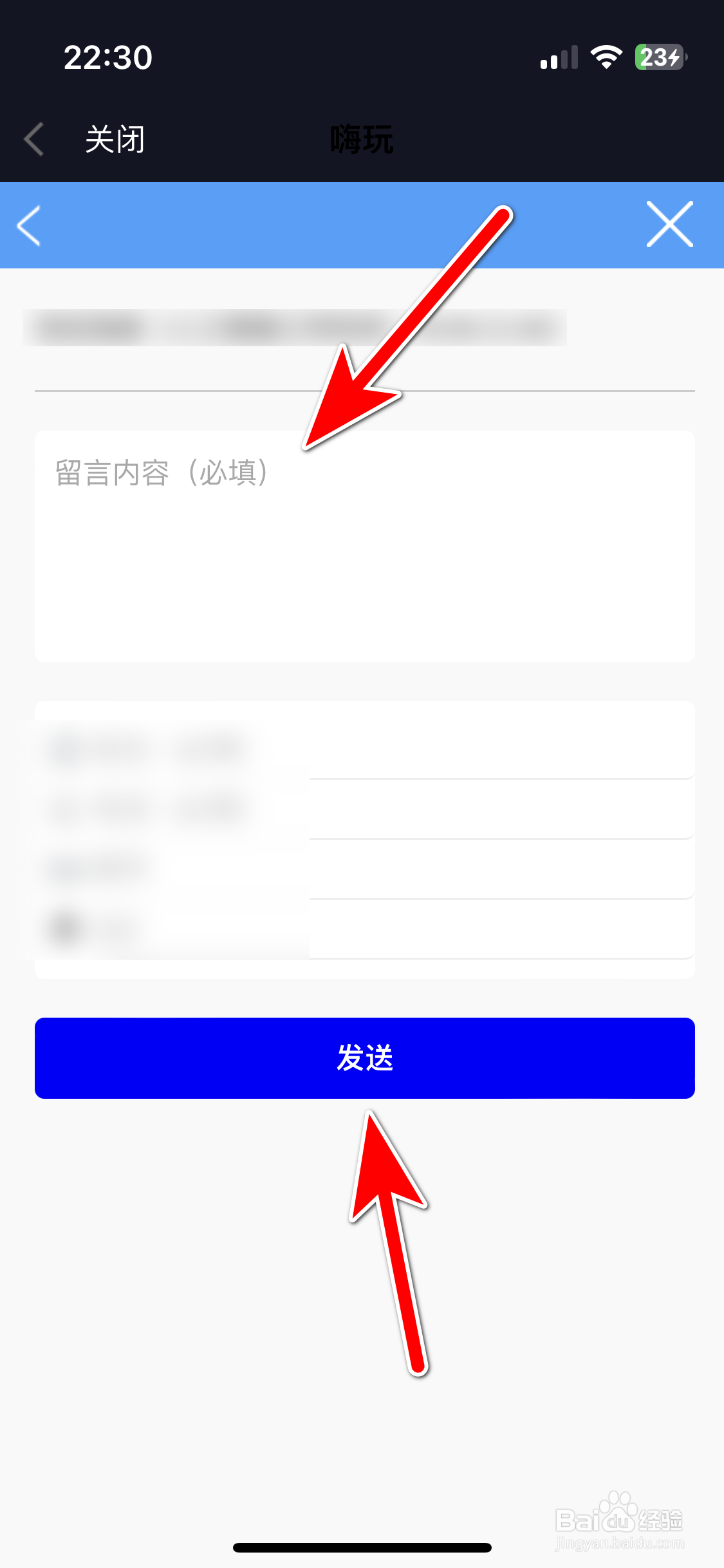This screenshot has width=724, height=1568.
Task: Tap the blurred heading above the divider line
Action: pyautogui.click(x=296, y=327)
